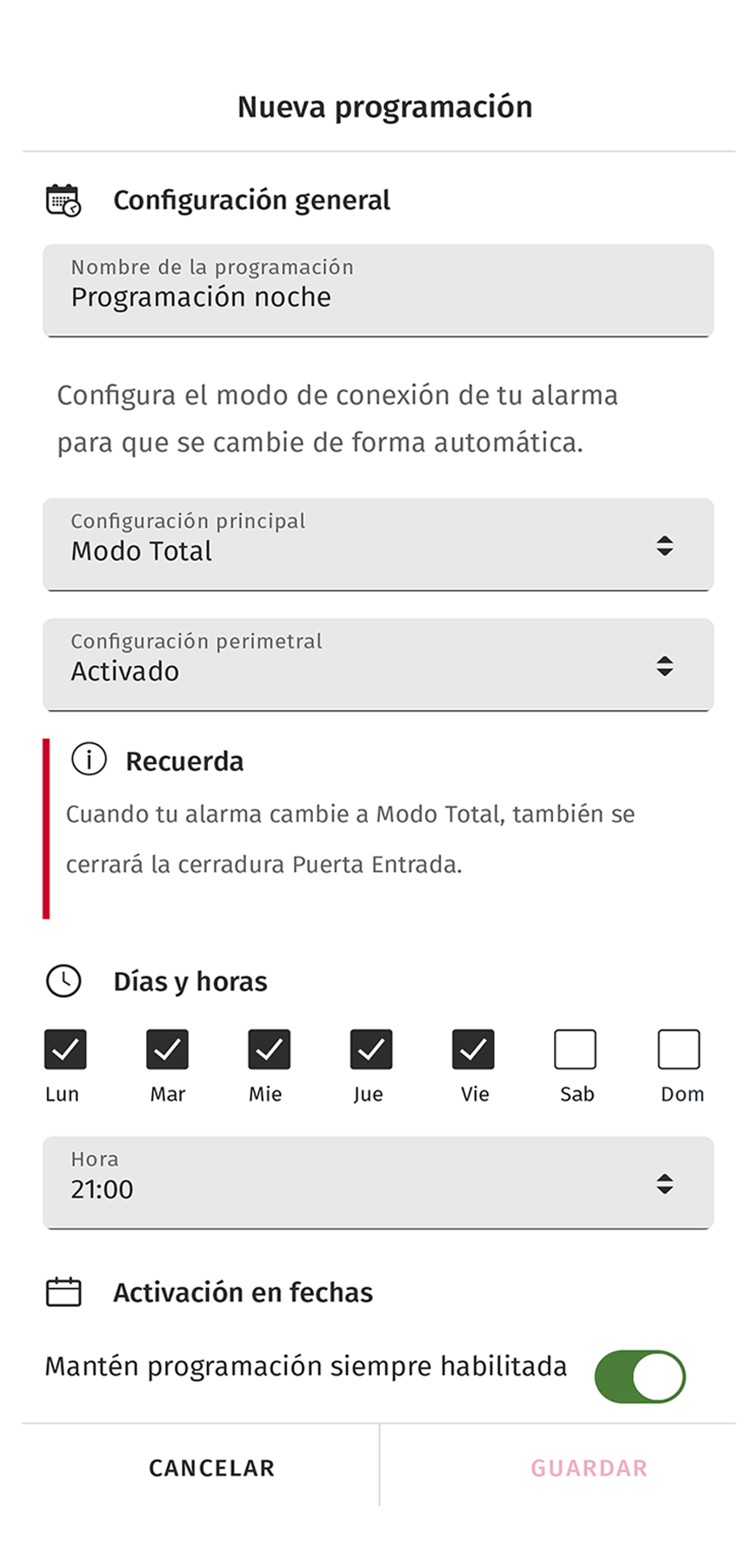This screenshot has width=753, height=1568.
Task: Uncheck the Mar day checkbox
Action: coord(167,1049)
